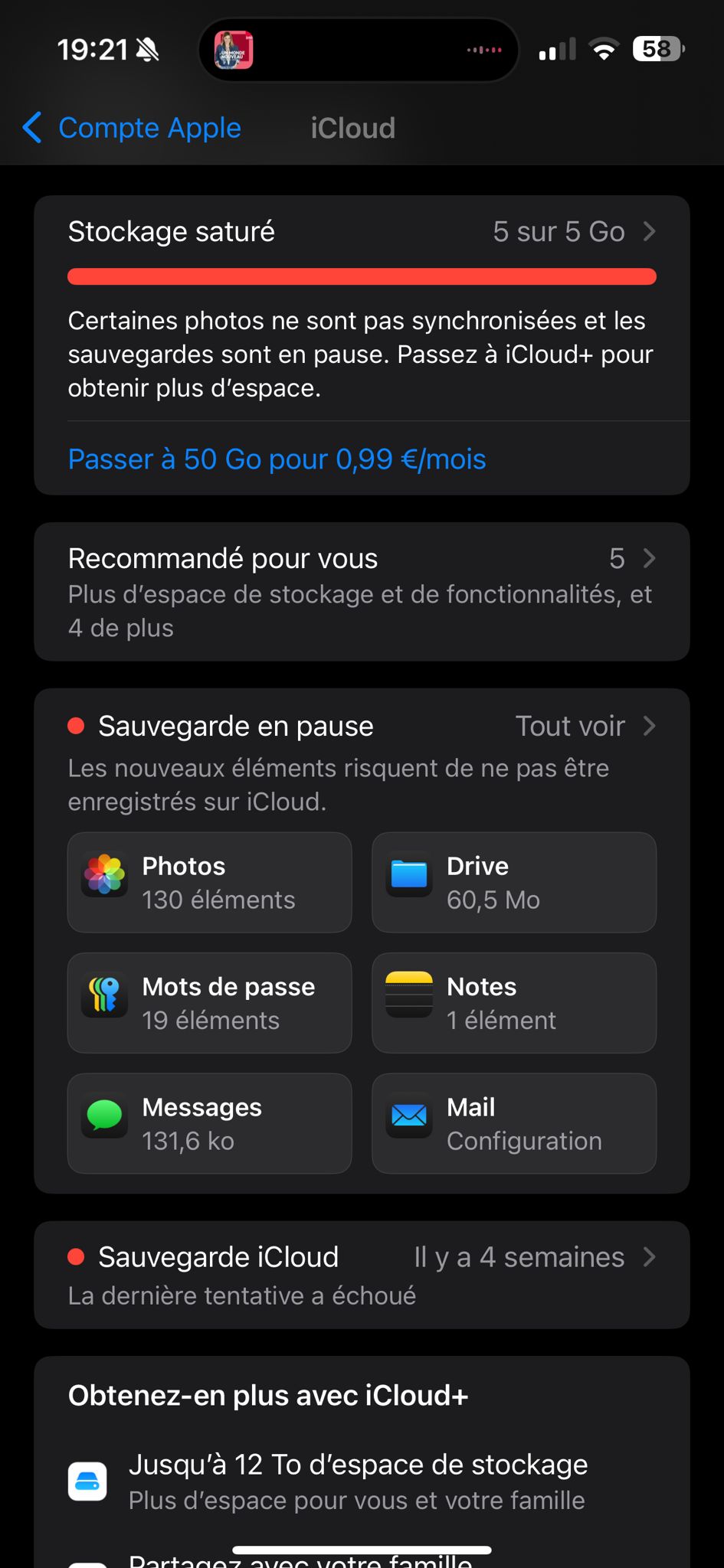View the Messages card
The width and height of the screenshot is (724, 1568).
coord(209,1123)
